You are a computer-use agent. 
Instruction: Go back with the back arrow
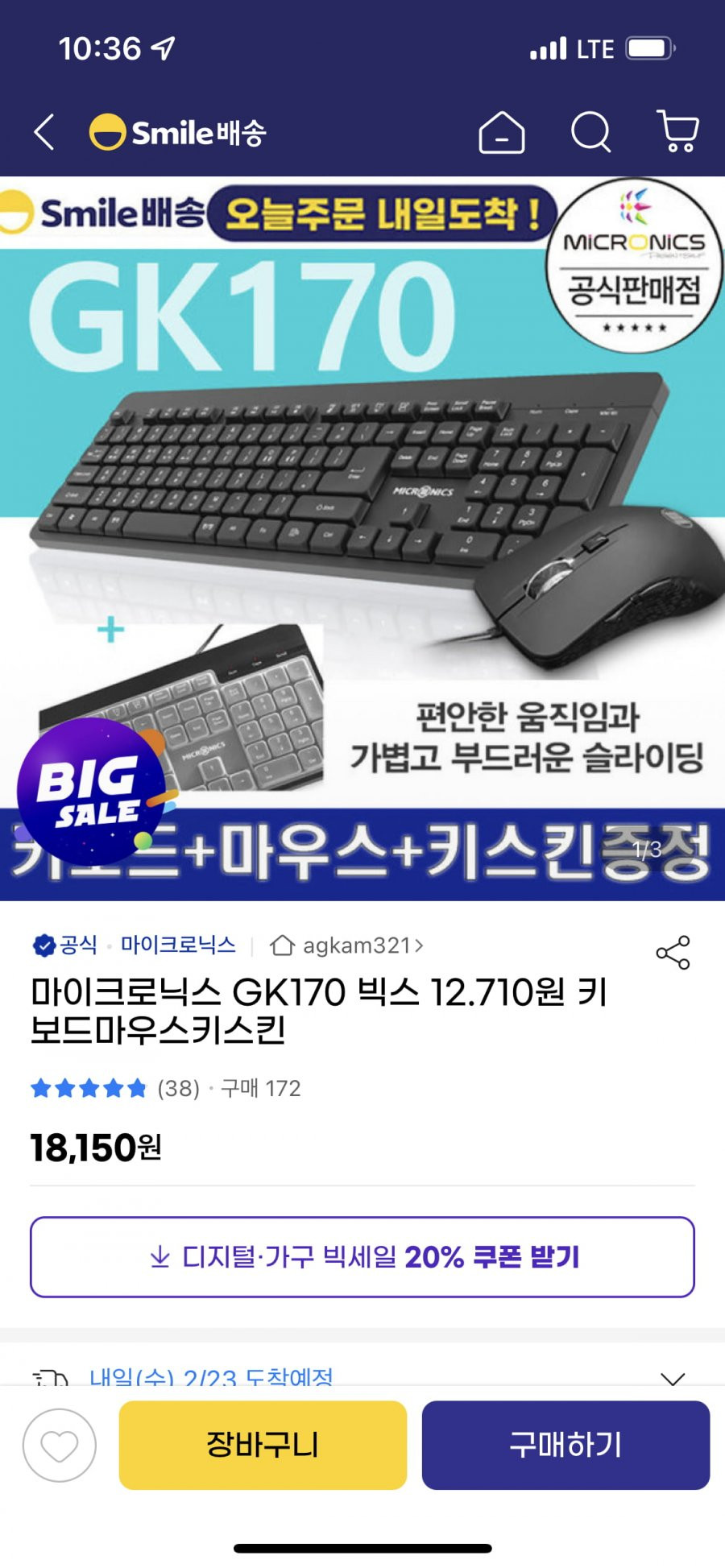(x=44, y=132)
